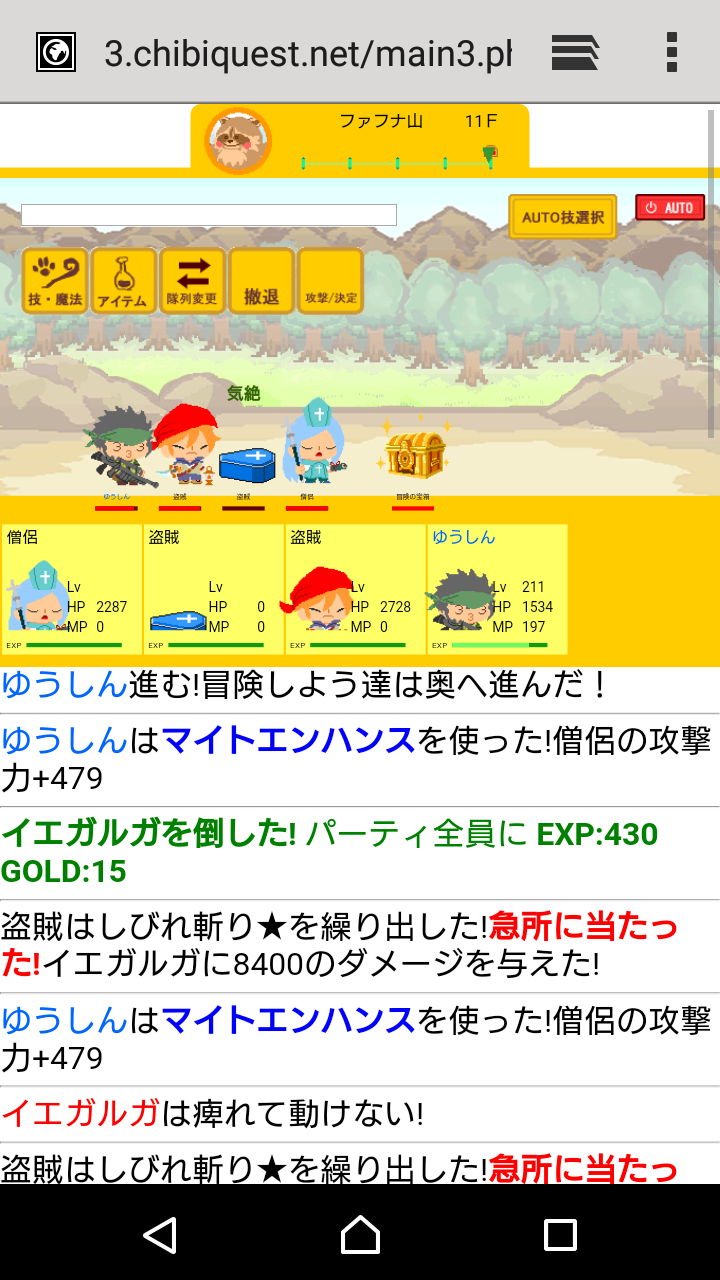Go back with system back button
The image size is (720, 1280).
click(x=160, y=1235)
